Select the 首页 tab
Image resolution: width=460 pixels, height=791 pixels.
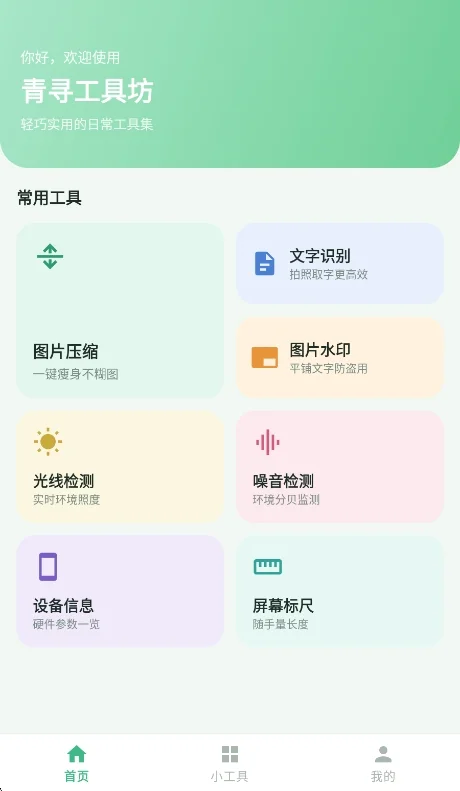[77, 763]
